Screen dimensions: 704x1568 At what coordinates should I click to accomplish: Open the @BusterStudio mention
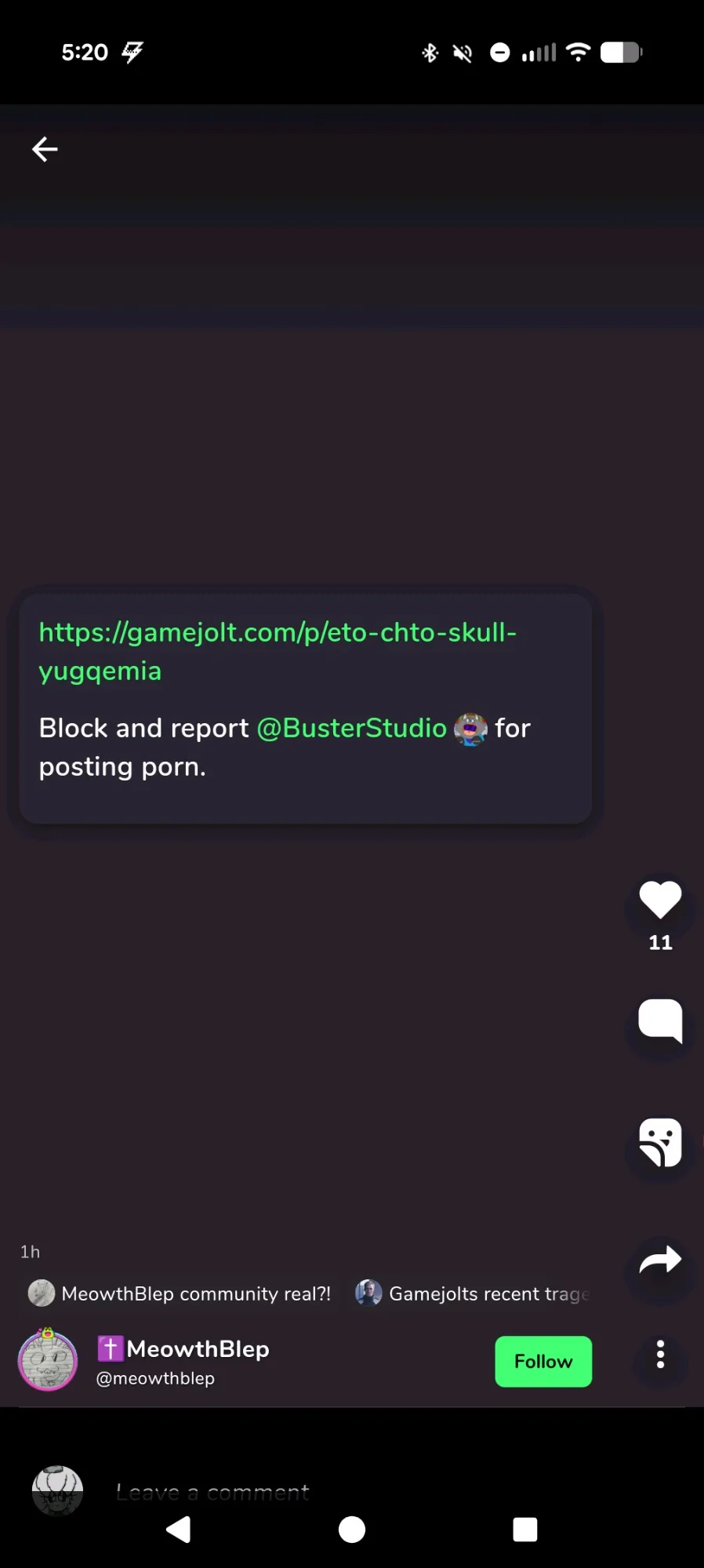[x=351, y=729]
